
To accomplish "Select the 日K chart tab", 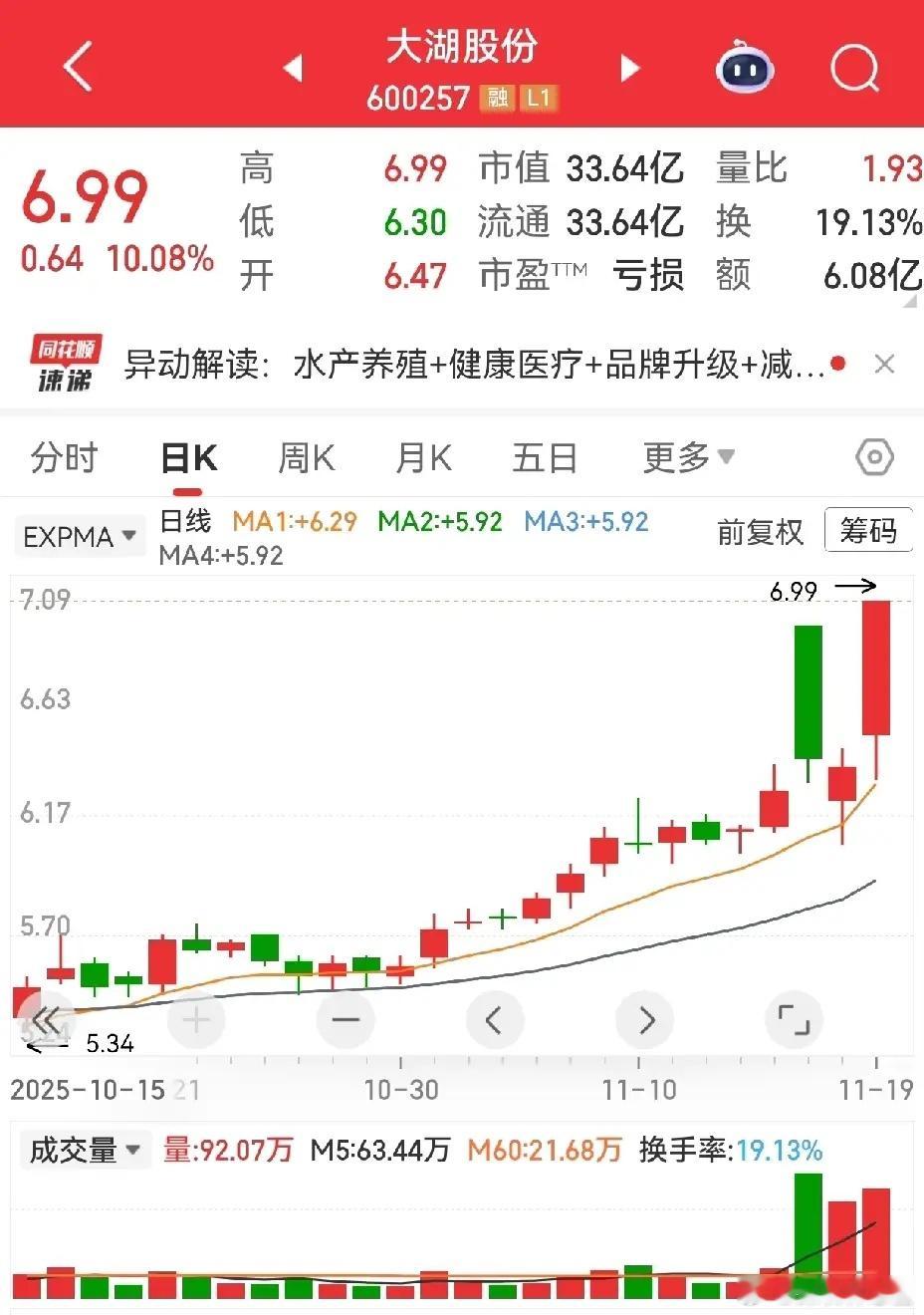I will (188, 458).
